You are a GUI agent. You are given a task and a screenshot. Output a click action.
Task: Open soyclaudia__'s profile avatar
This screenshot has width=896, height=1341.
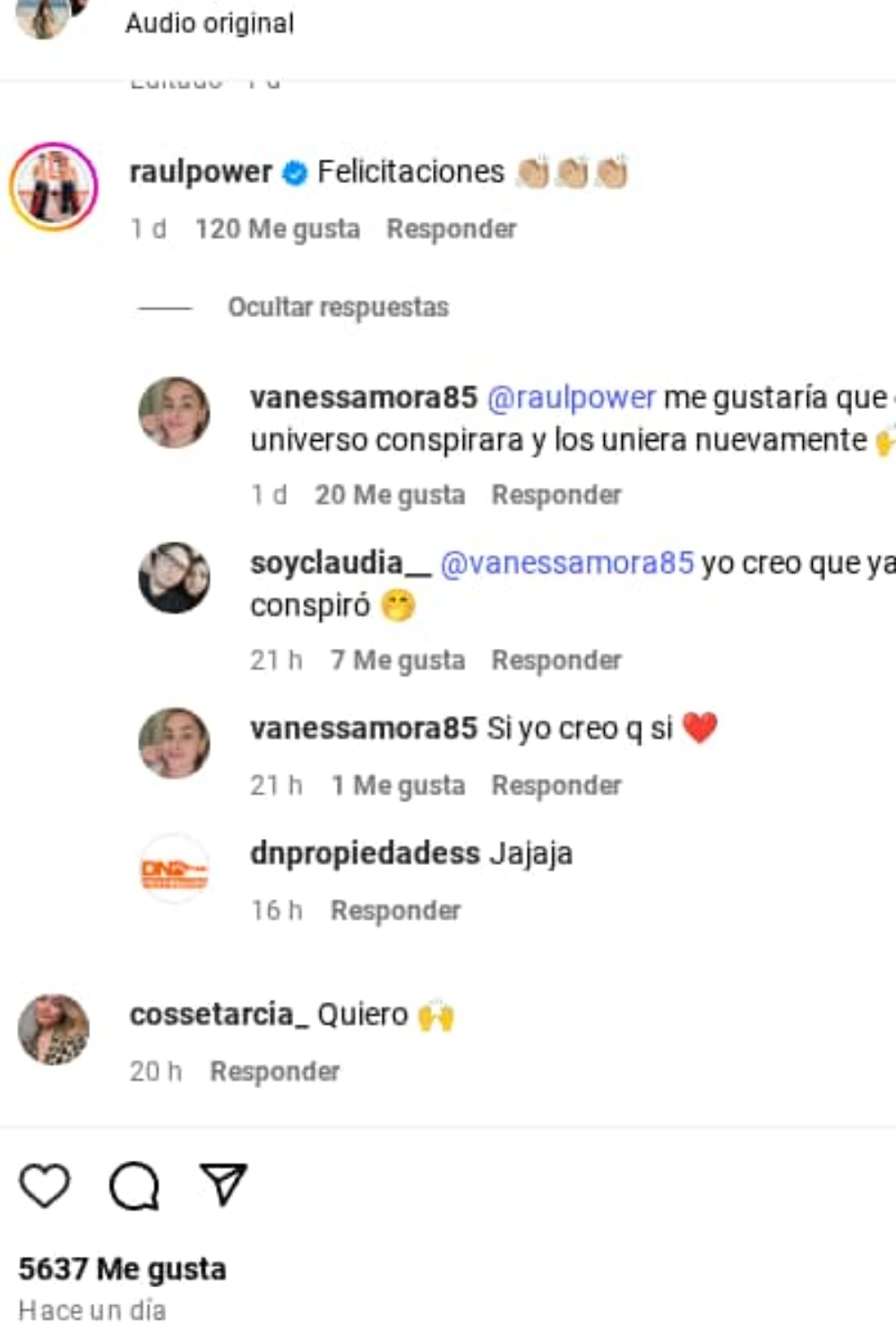tap(174, 578)
